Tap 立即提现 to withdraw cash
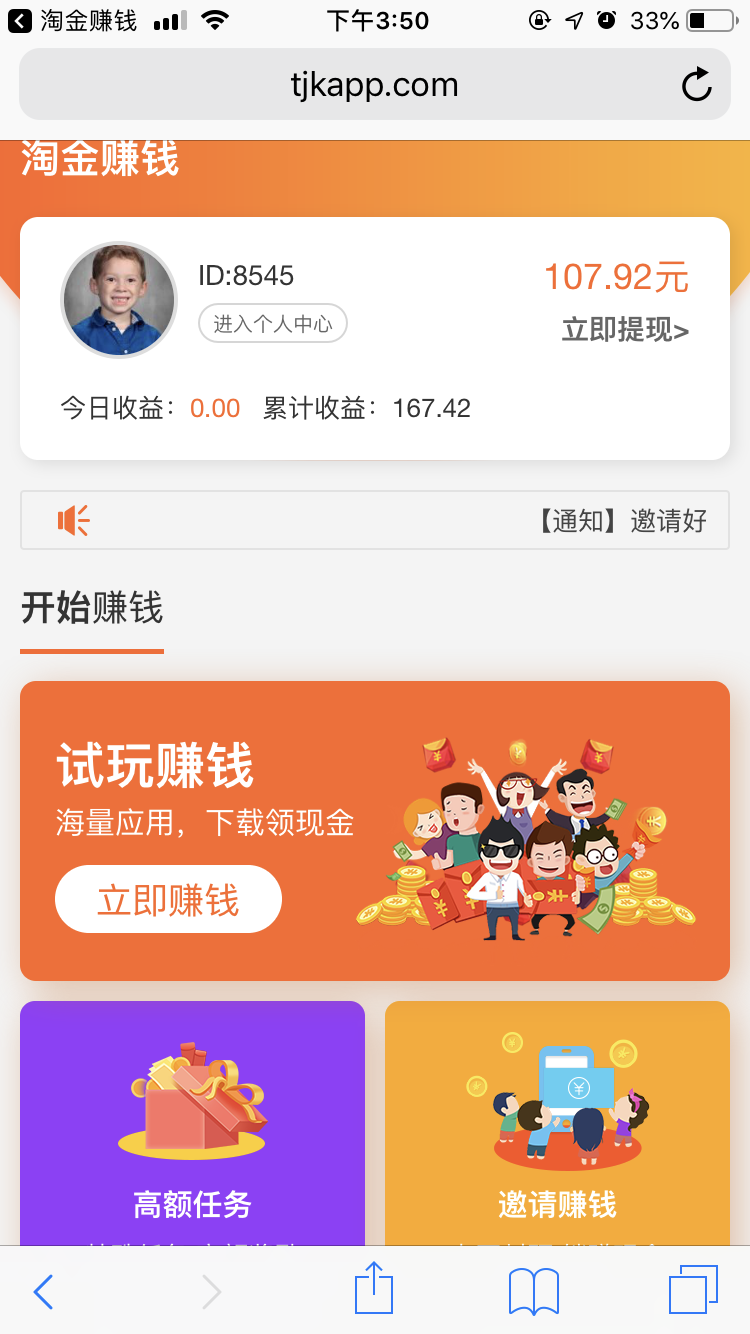 coord(625,330)
